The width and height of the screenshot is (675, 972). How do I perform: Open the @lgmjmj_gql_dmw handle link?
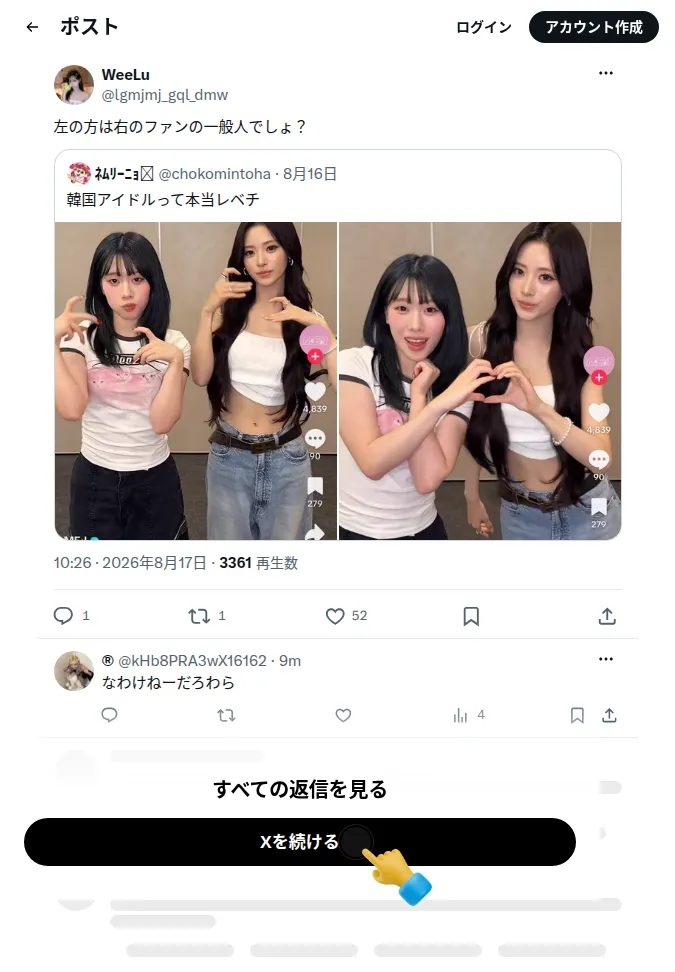(x=165, y=95)
